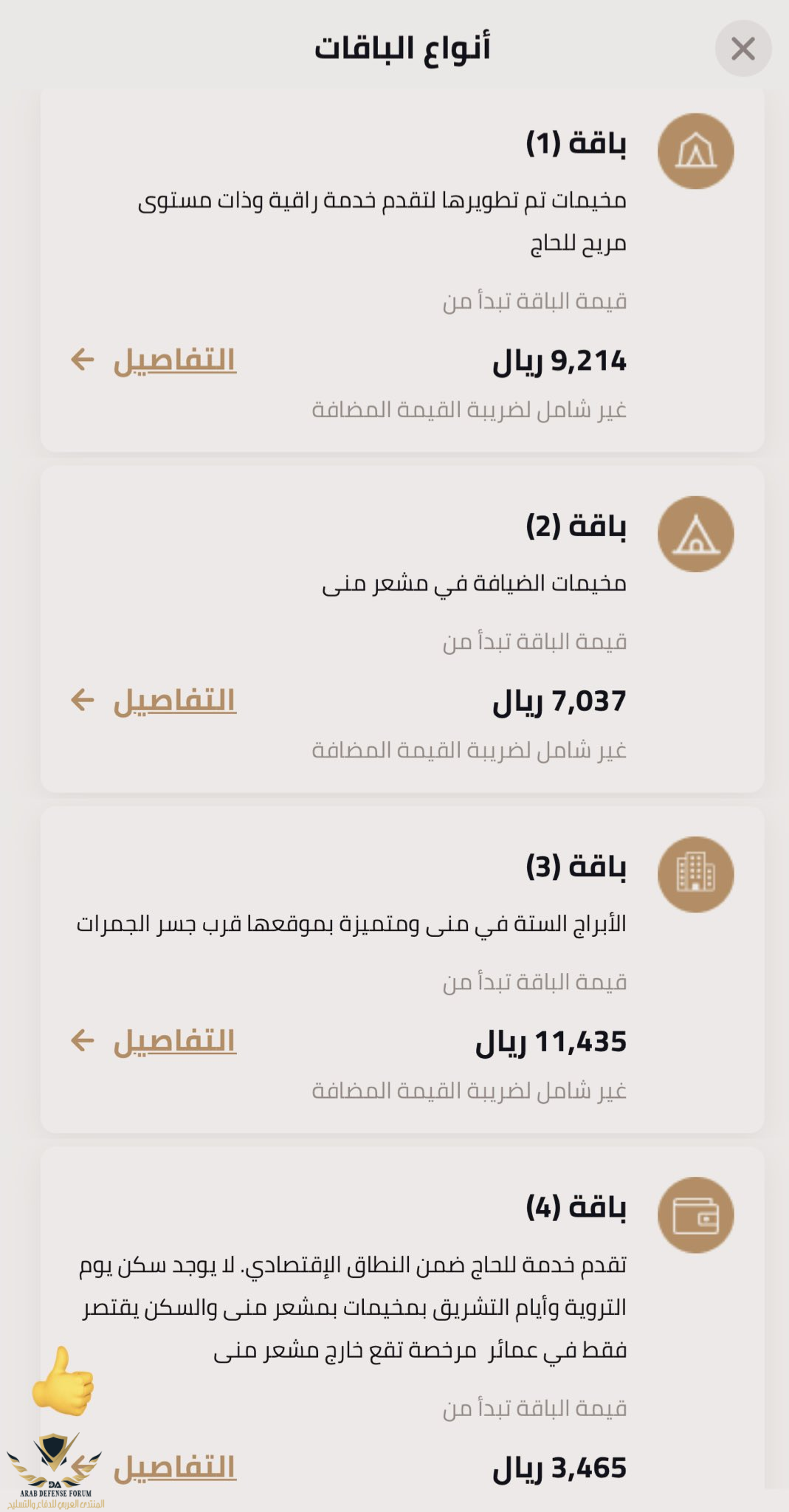The image size is (789, 1512).
Task: Tap التفاصيل link under باقة (3)
Action: [x=174, y=1041]
